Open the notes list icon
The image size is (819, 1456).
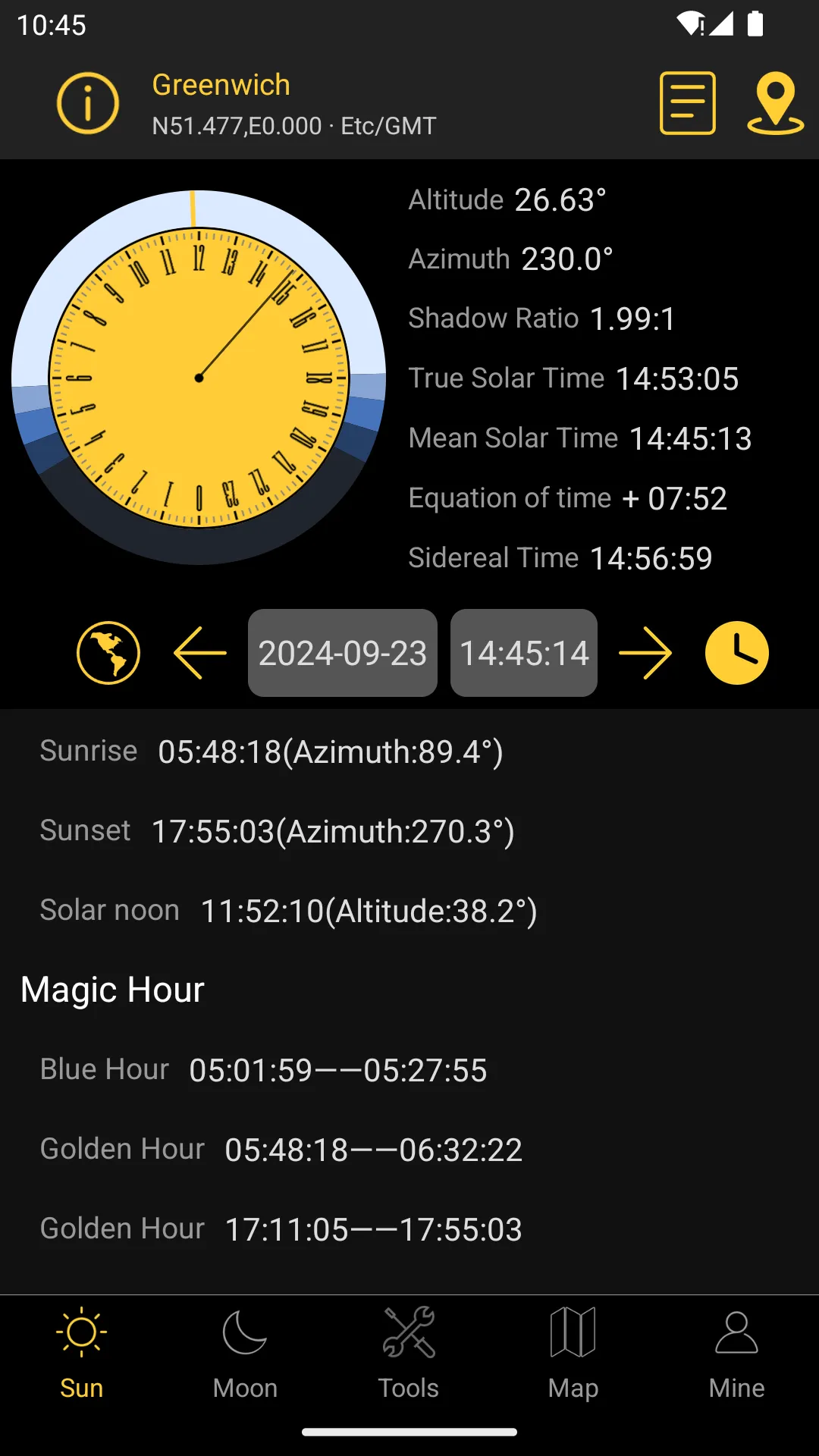pyautogui.click(x=687, y=103)
